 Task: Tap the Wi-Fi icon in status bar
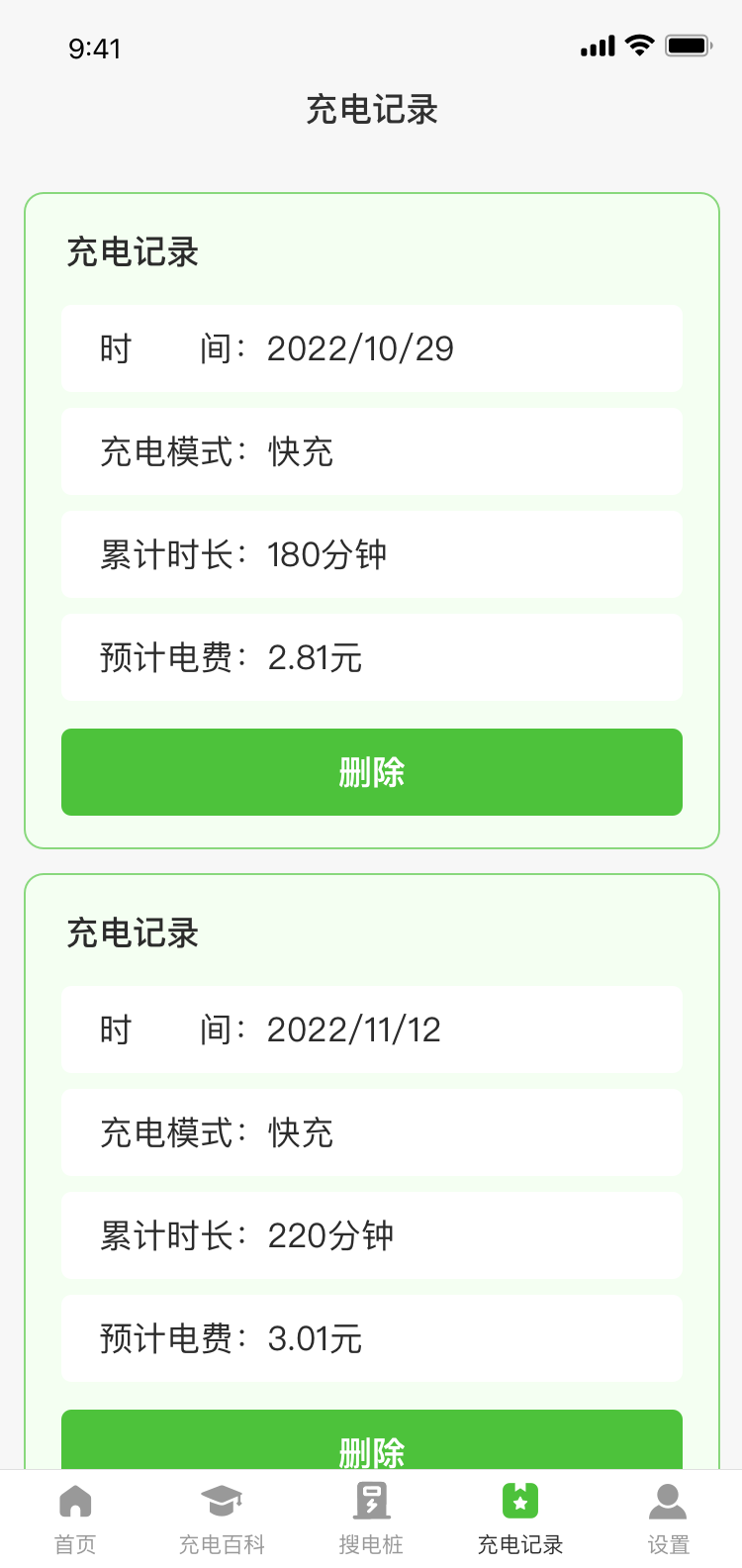638,45
